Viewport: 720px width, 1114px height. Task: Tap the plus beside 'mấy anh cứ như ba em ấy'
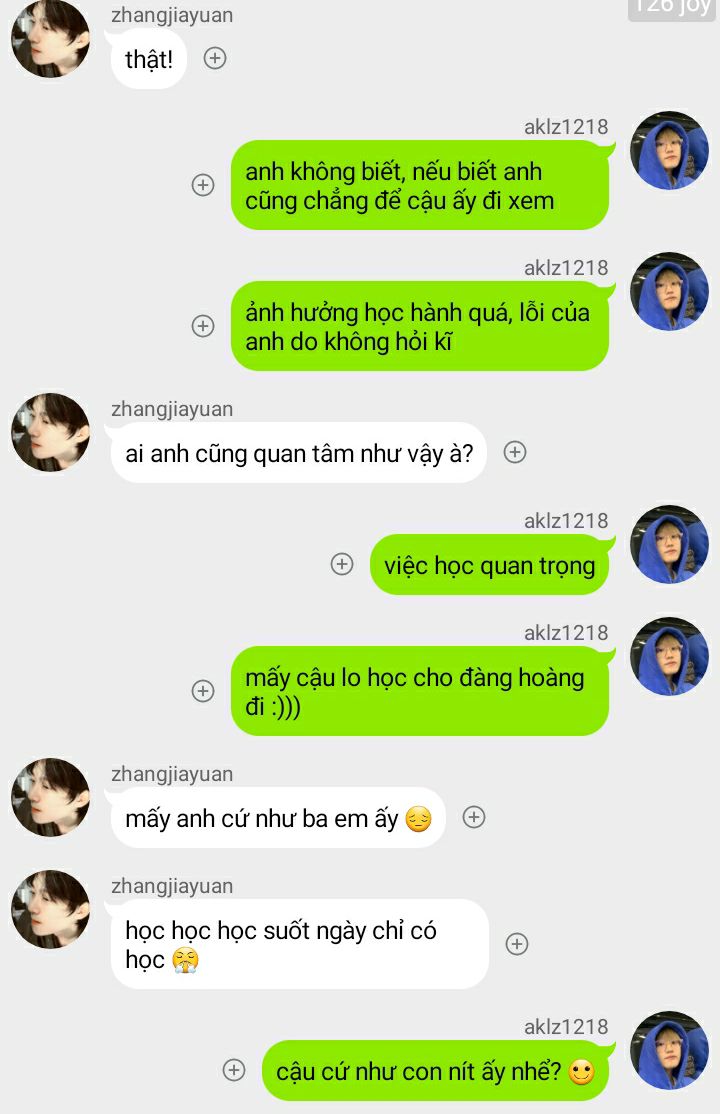[x=474, y=817]
